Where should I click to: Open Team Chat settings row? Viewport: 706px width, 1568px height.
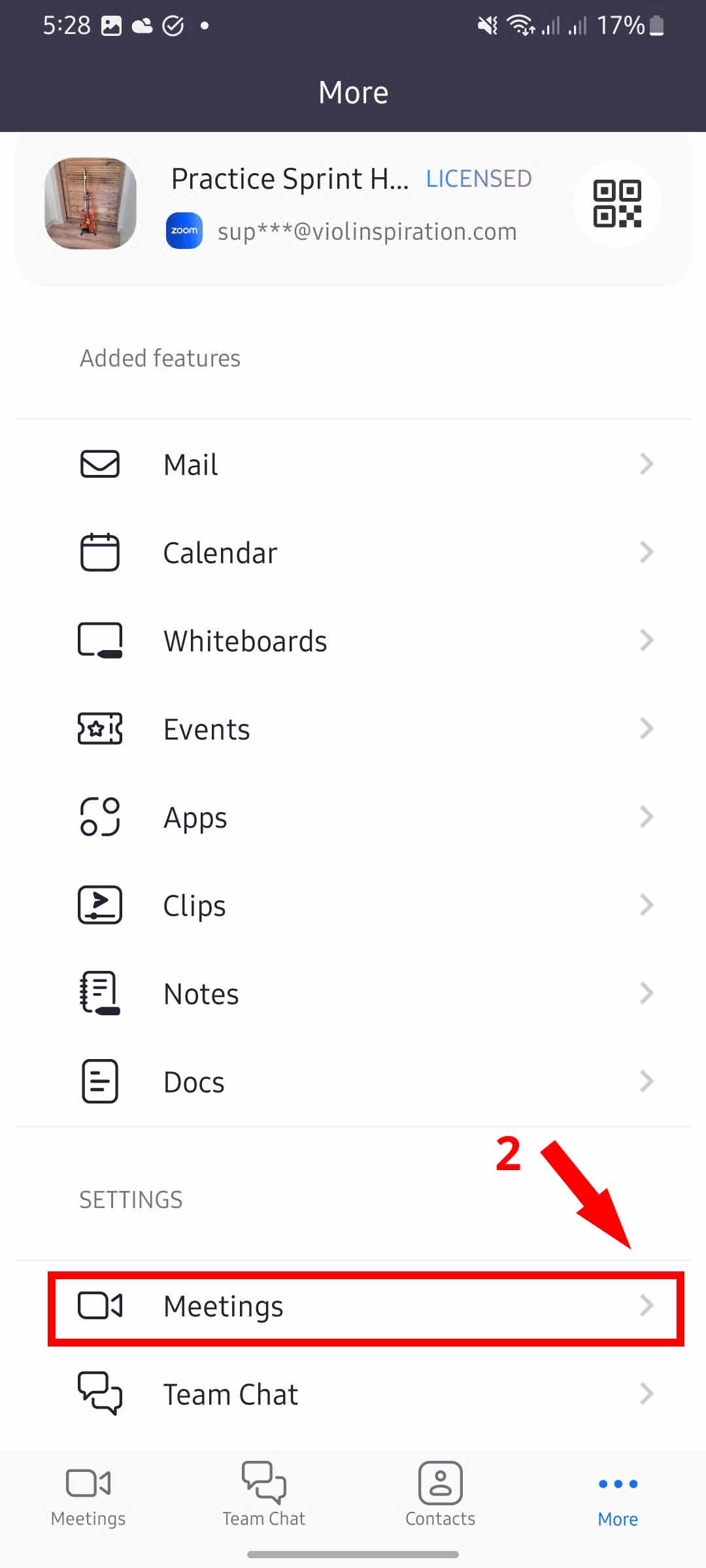353,1394
